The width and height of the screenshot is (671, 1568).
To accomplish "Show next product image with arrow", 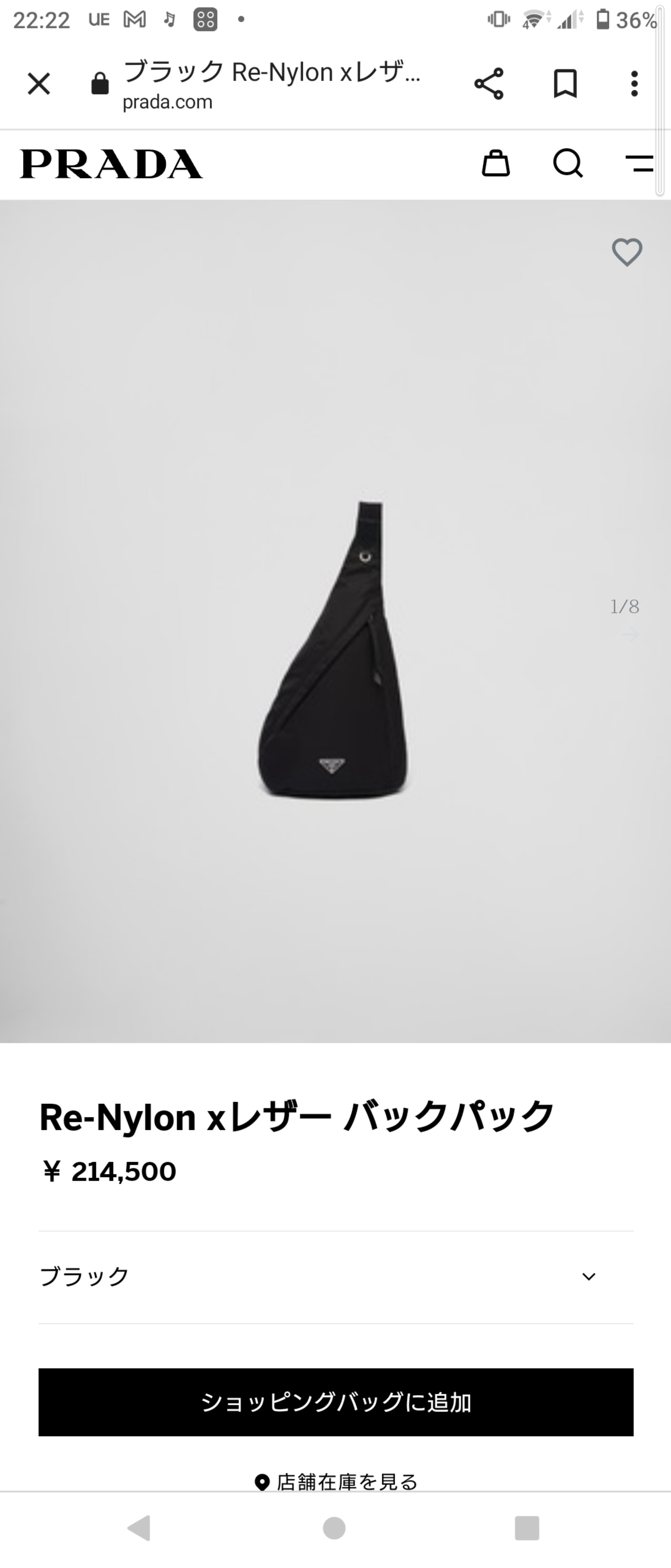I will click(630, 635).
